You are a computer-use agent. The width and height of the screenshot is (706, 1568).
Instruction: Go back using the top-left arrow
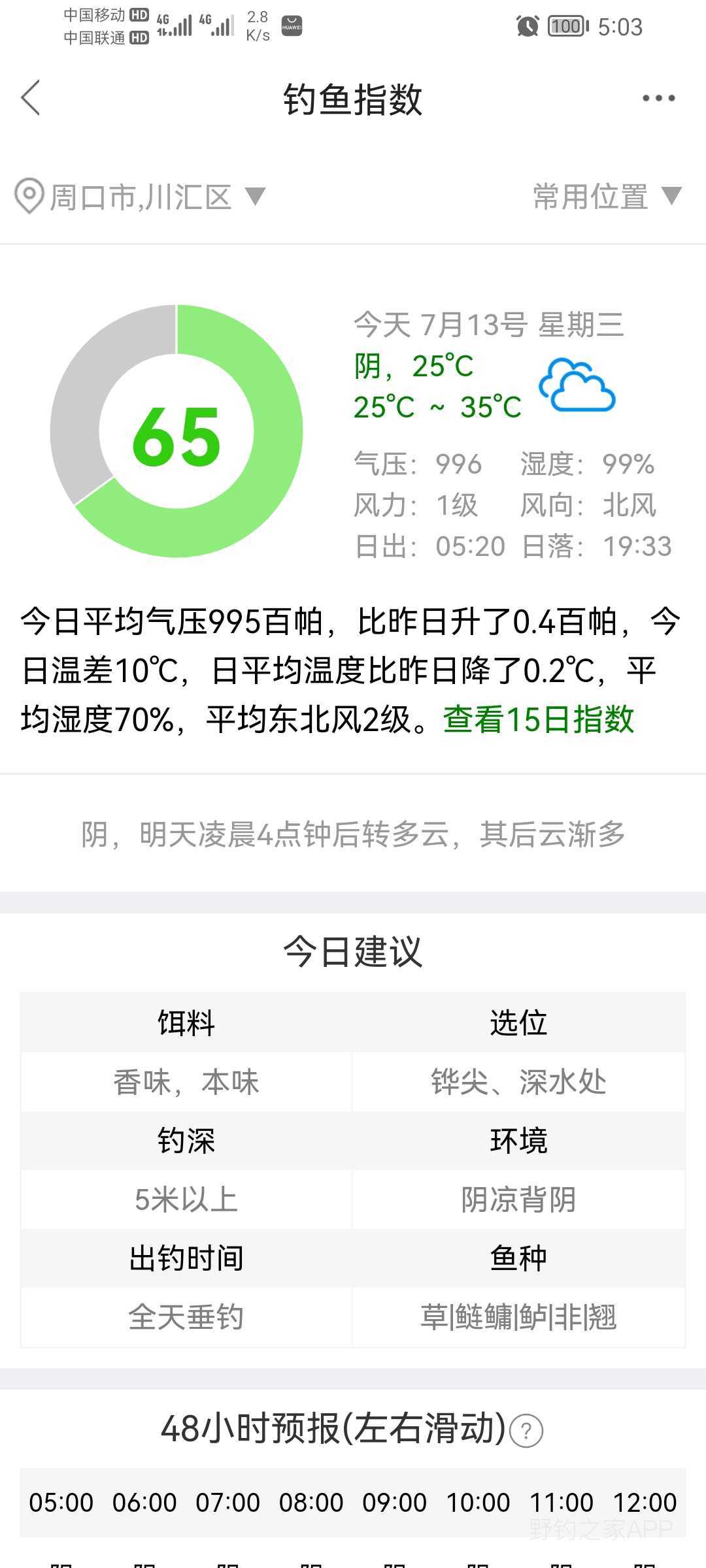[31, 98]
